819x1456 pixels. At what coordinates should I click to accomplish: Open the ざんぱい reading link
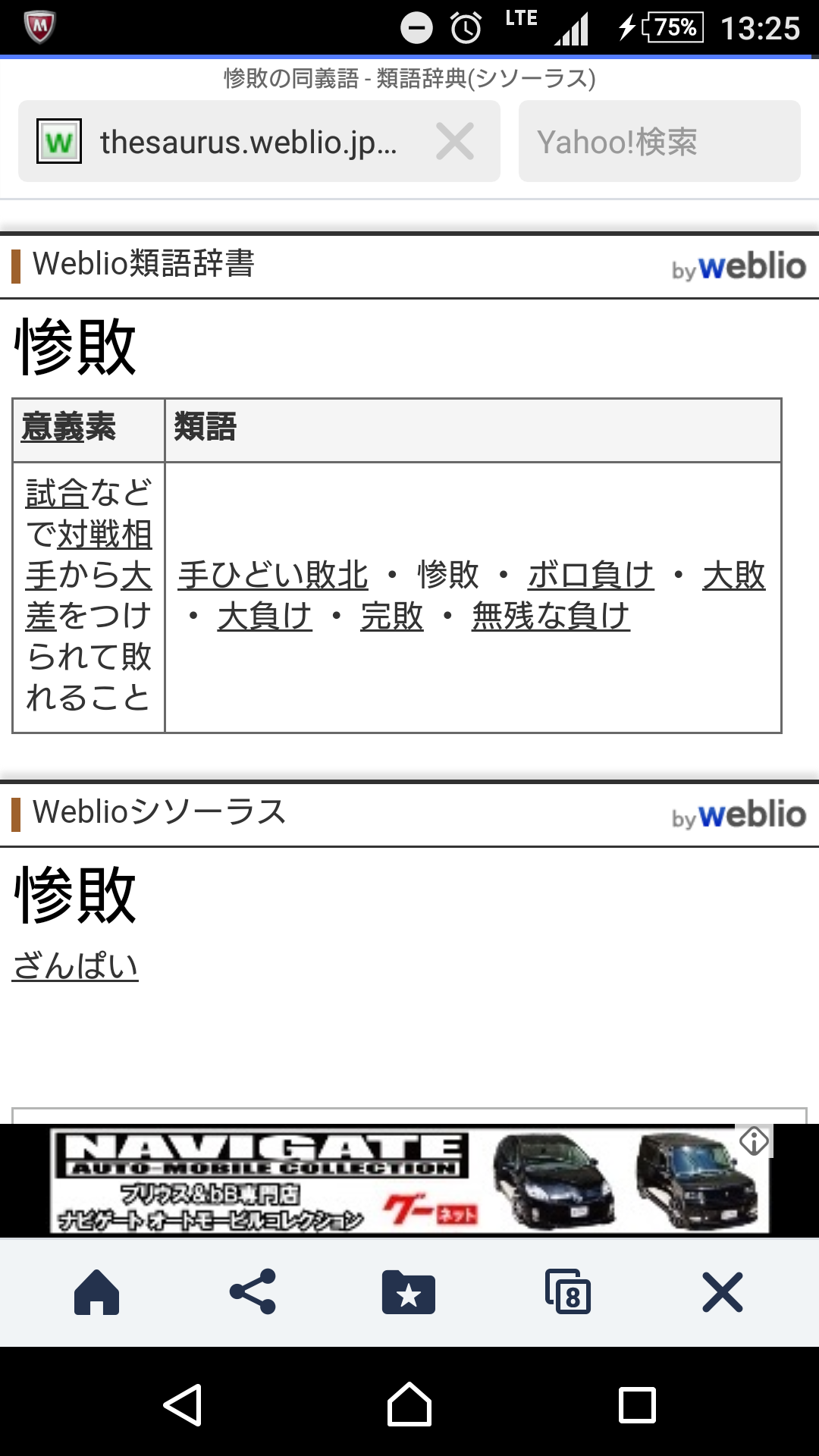[75, 966]
